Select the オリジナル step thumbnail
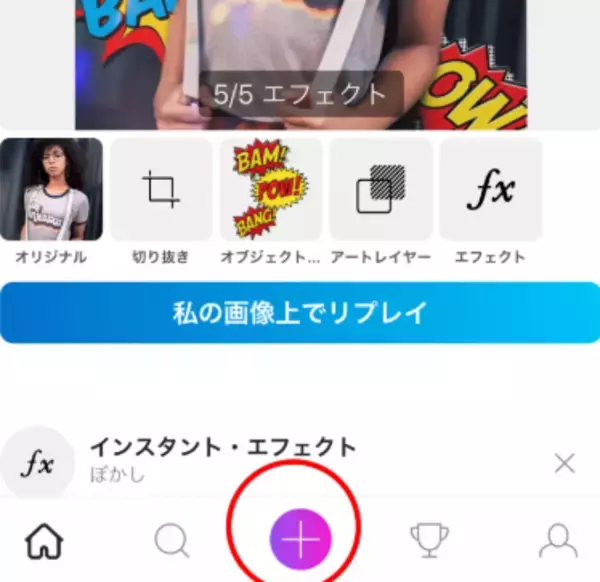 51,190
